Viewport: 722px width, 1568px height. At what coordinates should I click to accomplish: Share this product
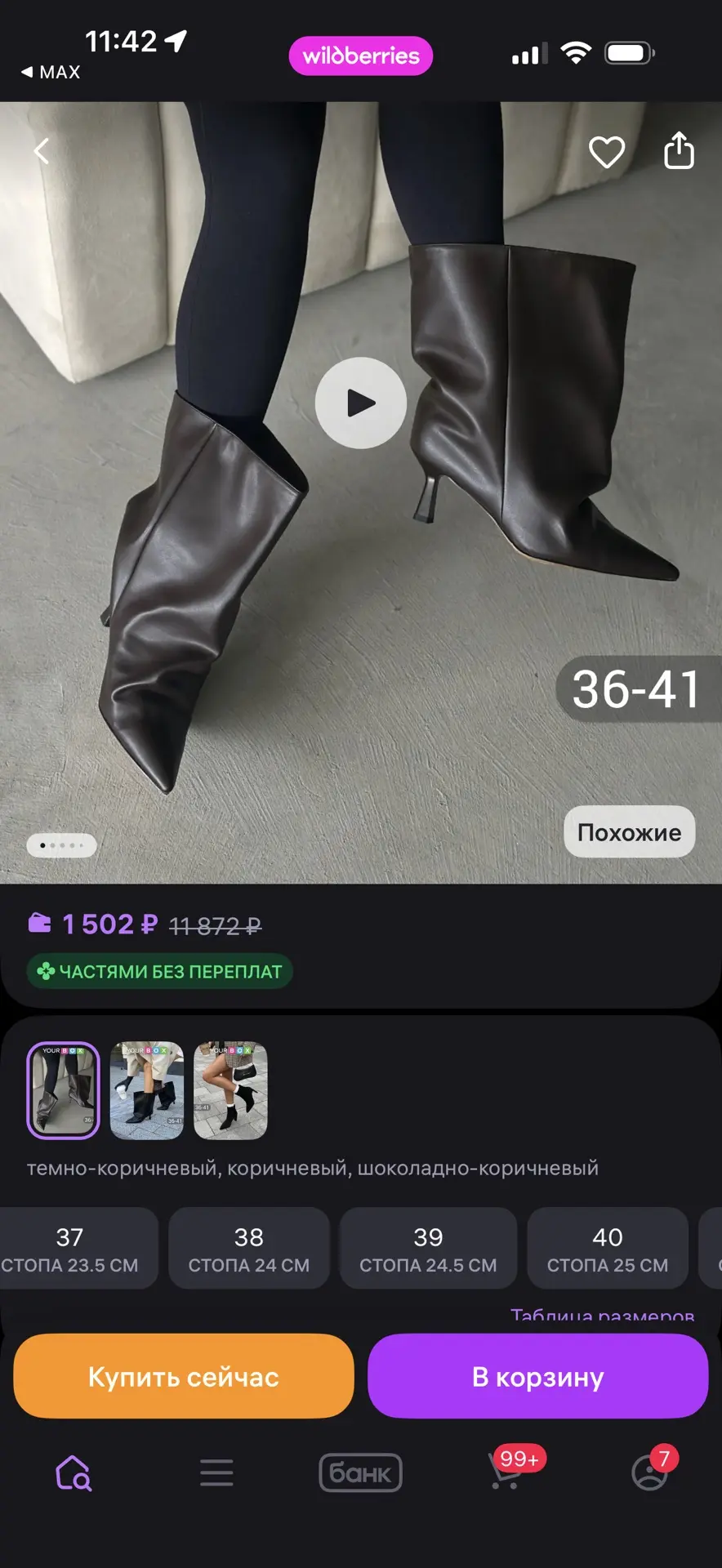click(x=679, y=150)
